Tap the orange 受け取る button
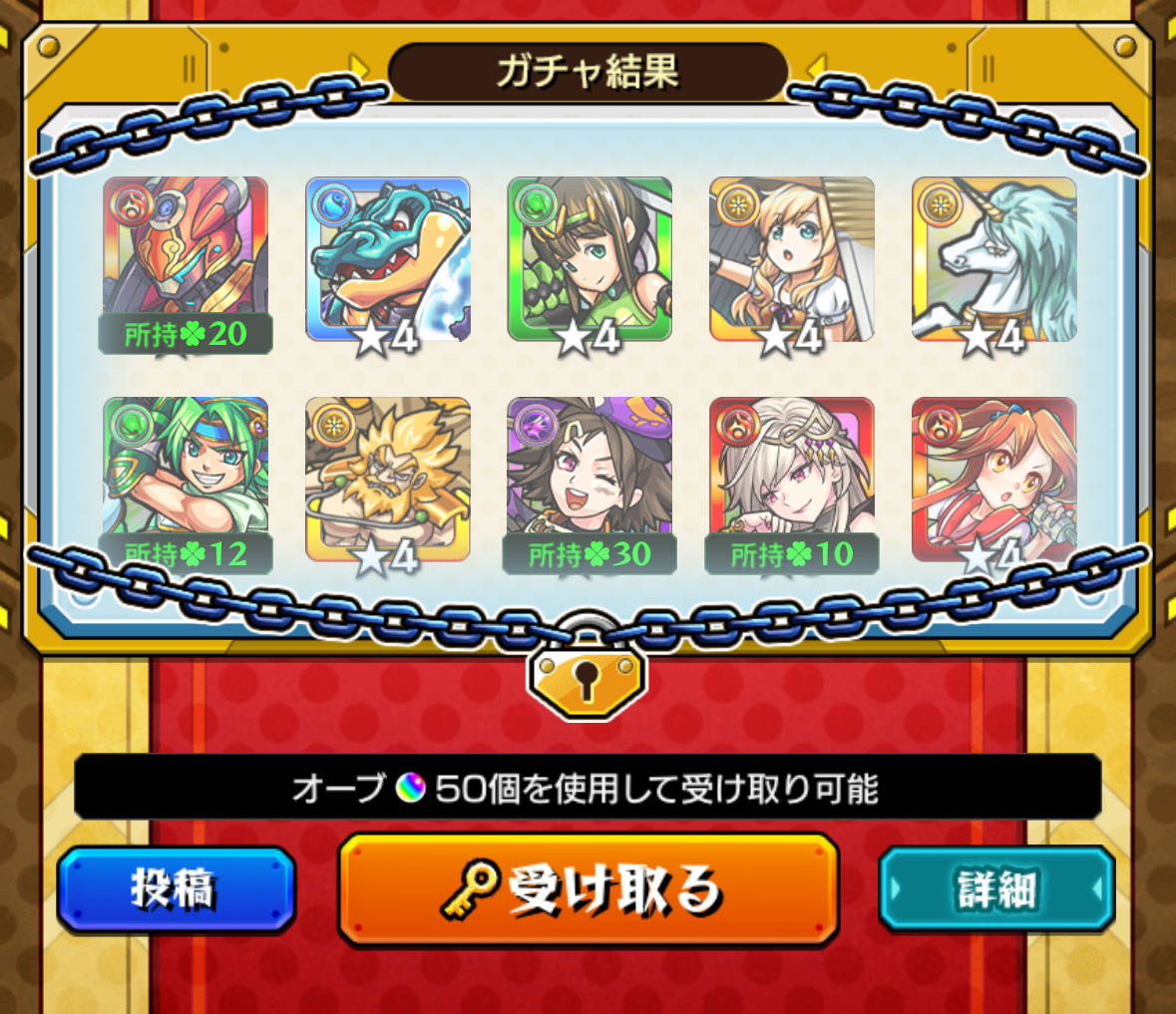1176x1014 pixels. pyautogui.click(x=588, y=888)
